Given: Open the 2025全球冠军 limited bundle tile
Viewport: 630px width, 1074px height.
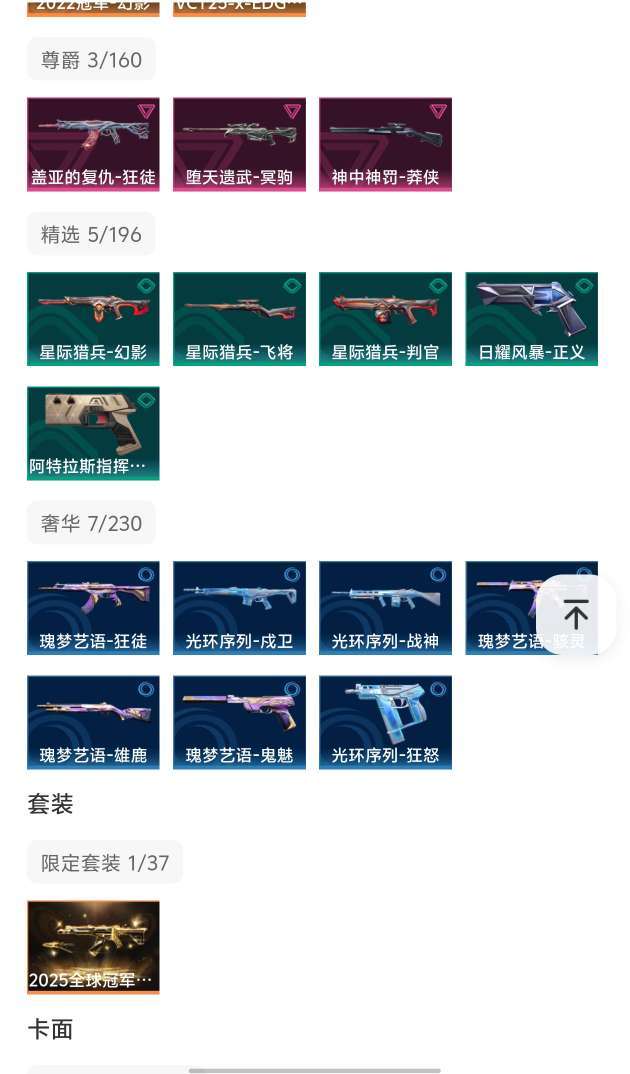Looking at the screenshot, I should [x=93, y=947].
